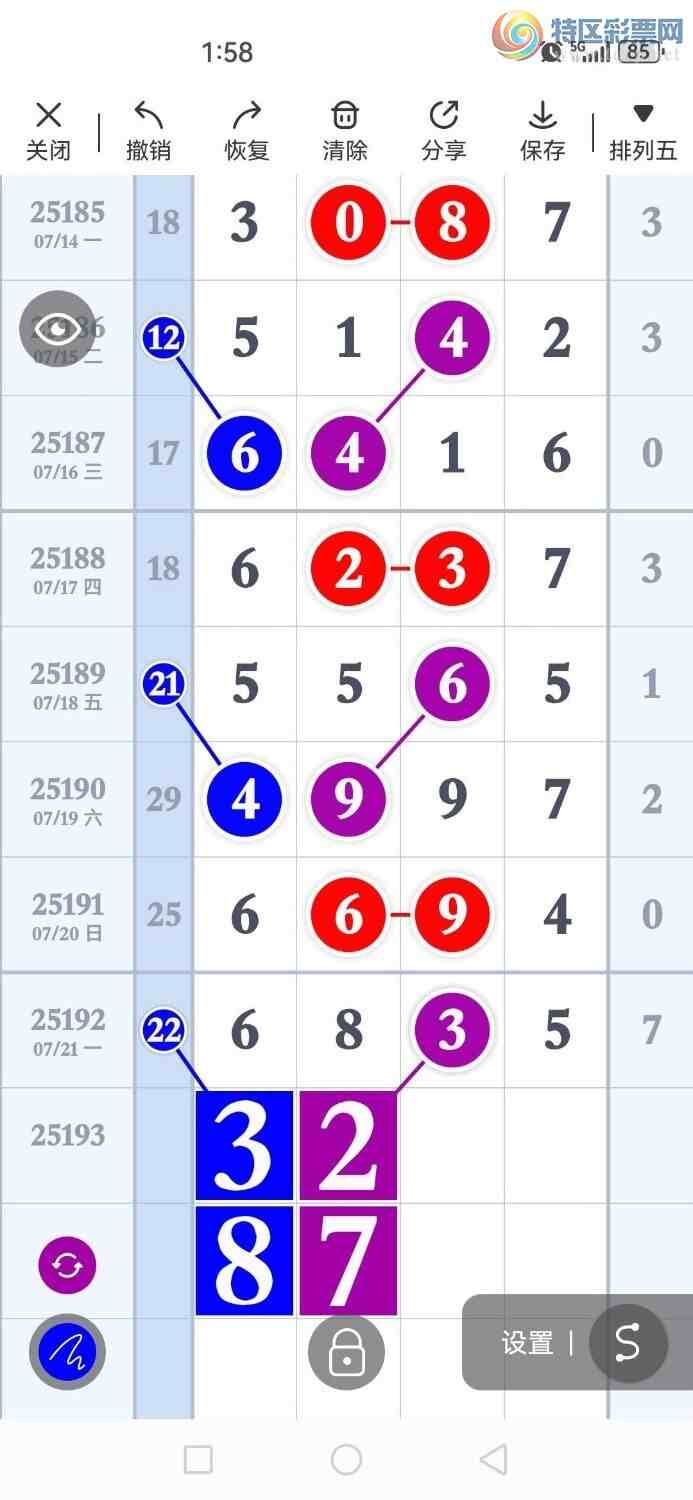Close the chart editor

click(48, 131)
